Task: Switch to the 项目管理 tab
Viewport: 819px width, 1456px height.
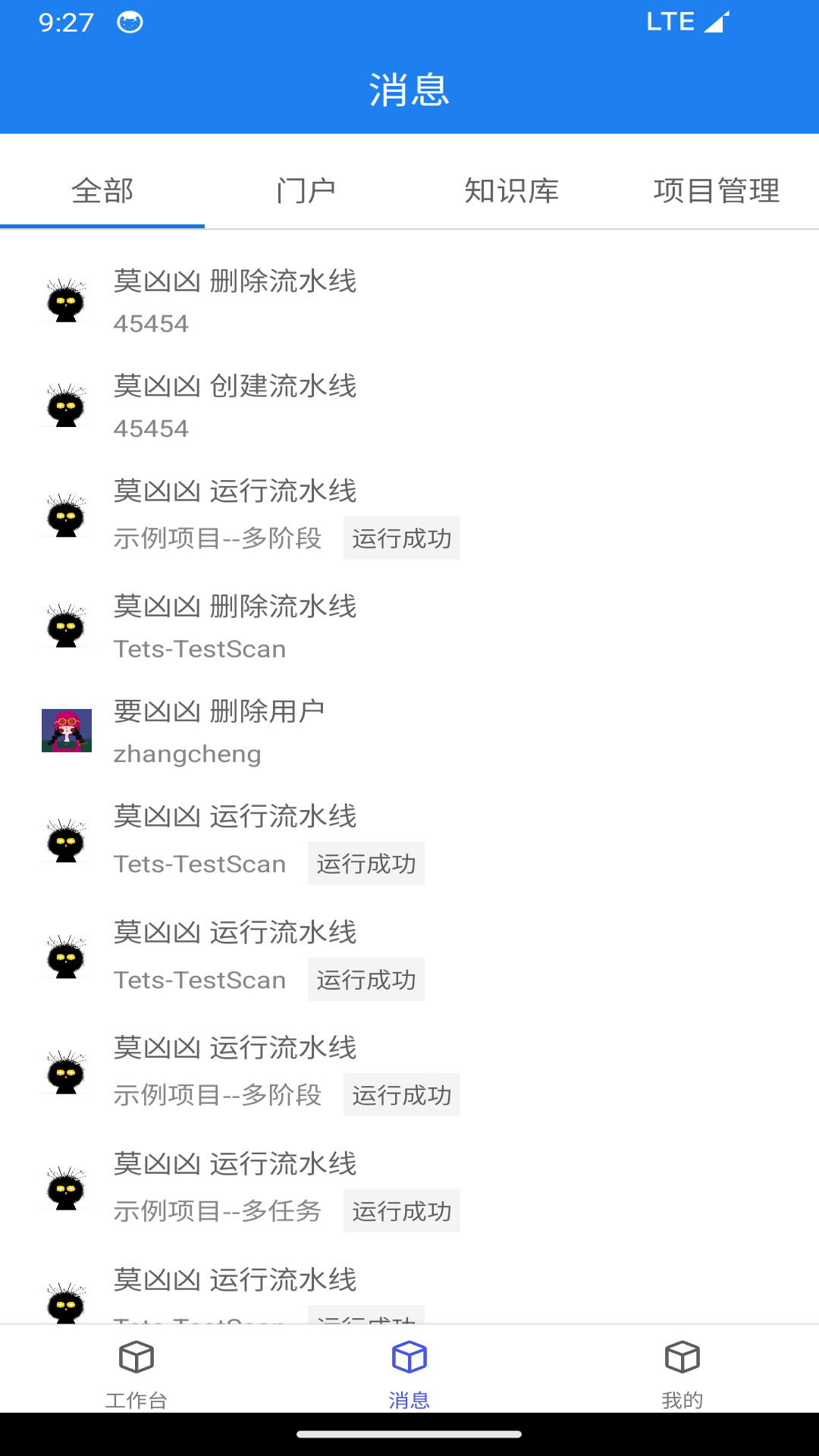Action: [x=716, y=190]
